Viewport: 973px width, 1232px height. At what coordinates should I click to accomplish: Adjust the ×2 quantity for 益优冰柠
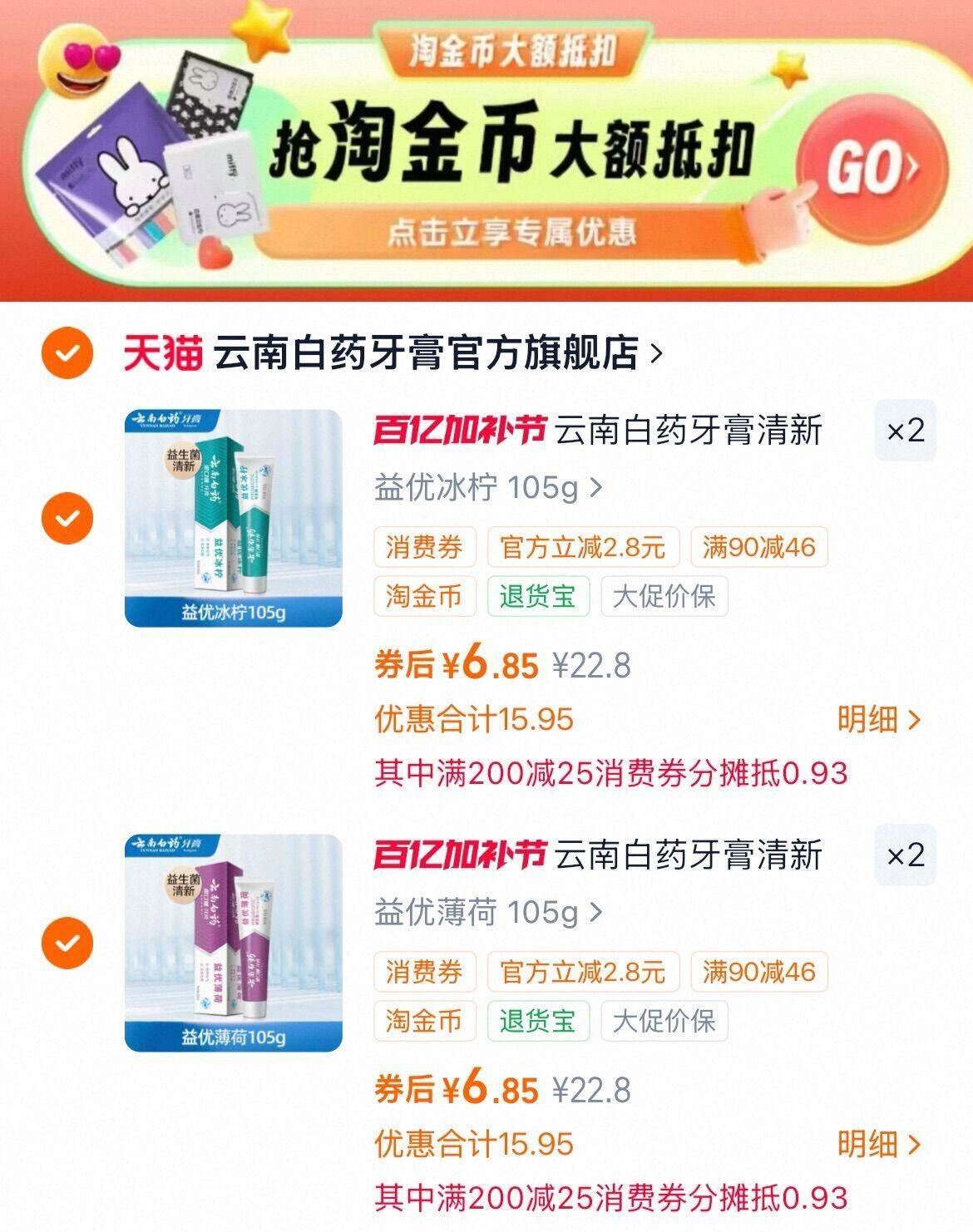coord(906,431)
